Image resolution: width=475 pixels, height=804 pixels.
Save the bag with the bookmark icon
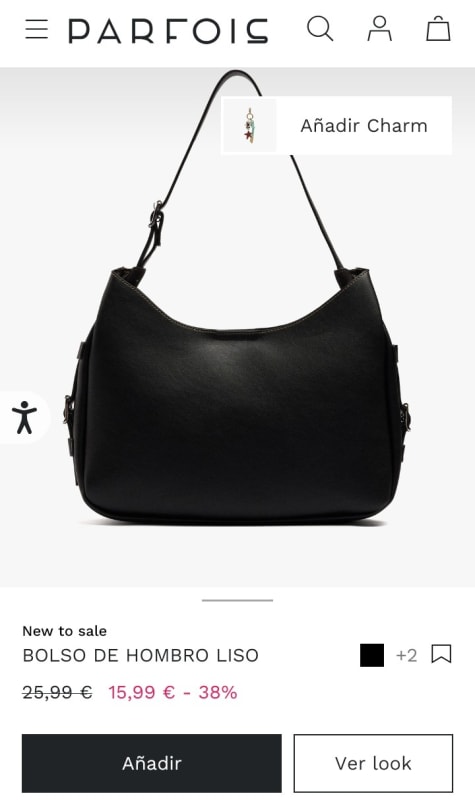(441, 654)
